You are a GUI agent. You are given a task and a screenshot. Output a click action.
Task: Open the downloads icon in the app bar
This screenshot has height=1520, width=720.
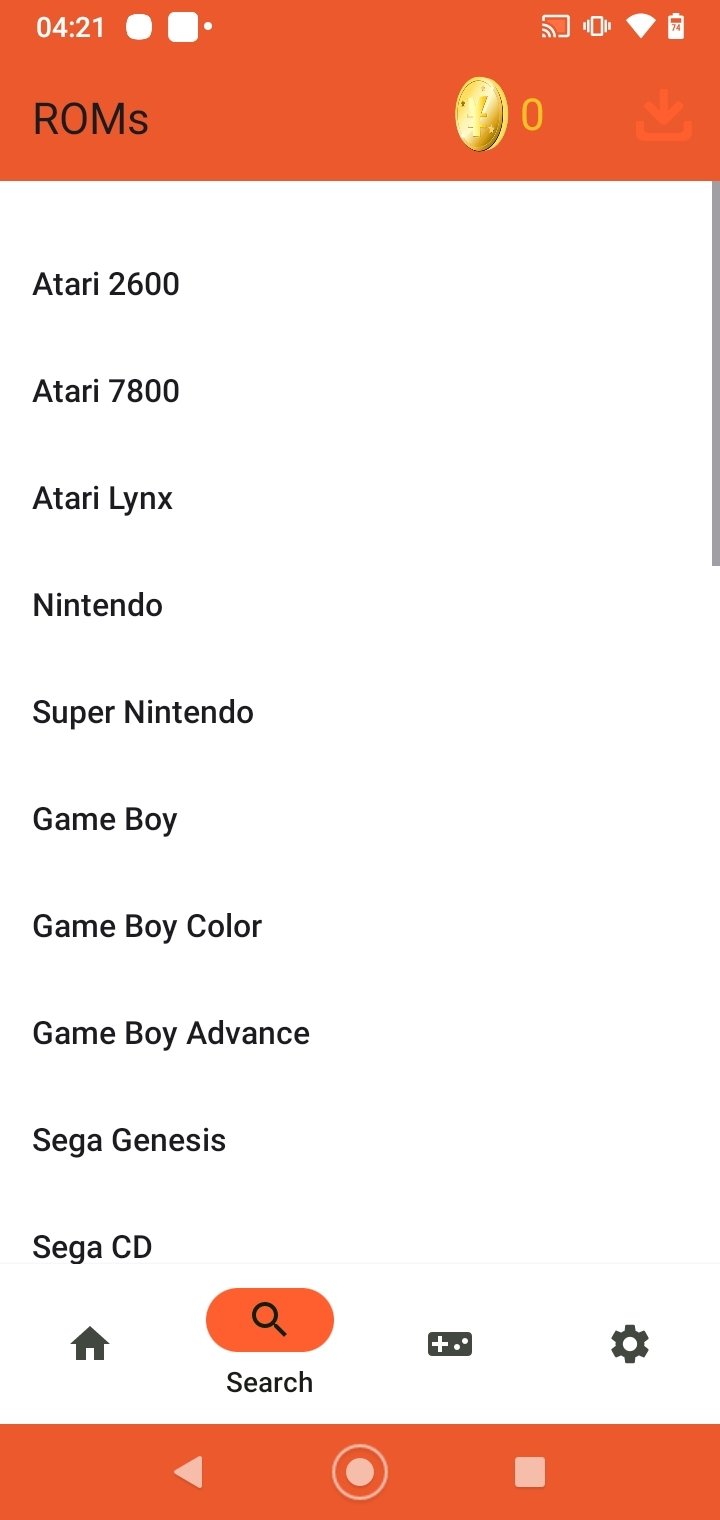(663, 116)
